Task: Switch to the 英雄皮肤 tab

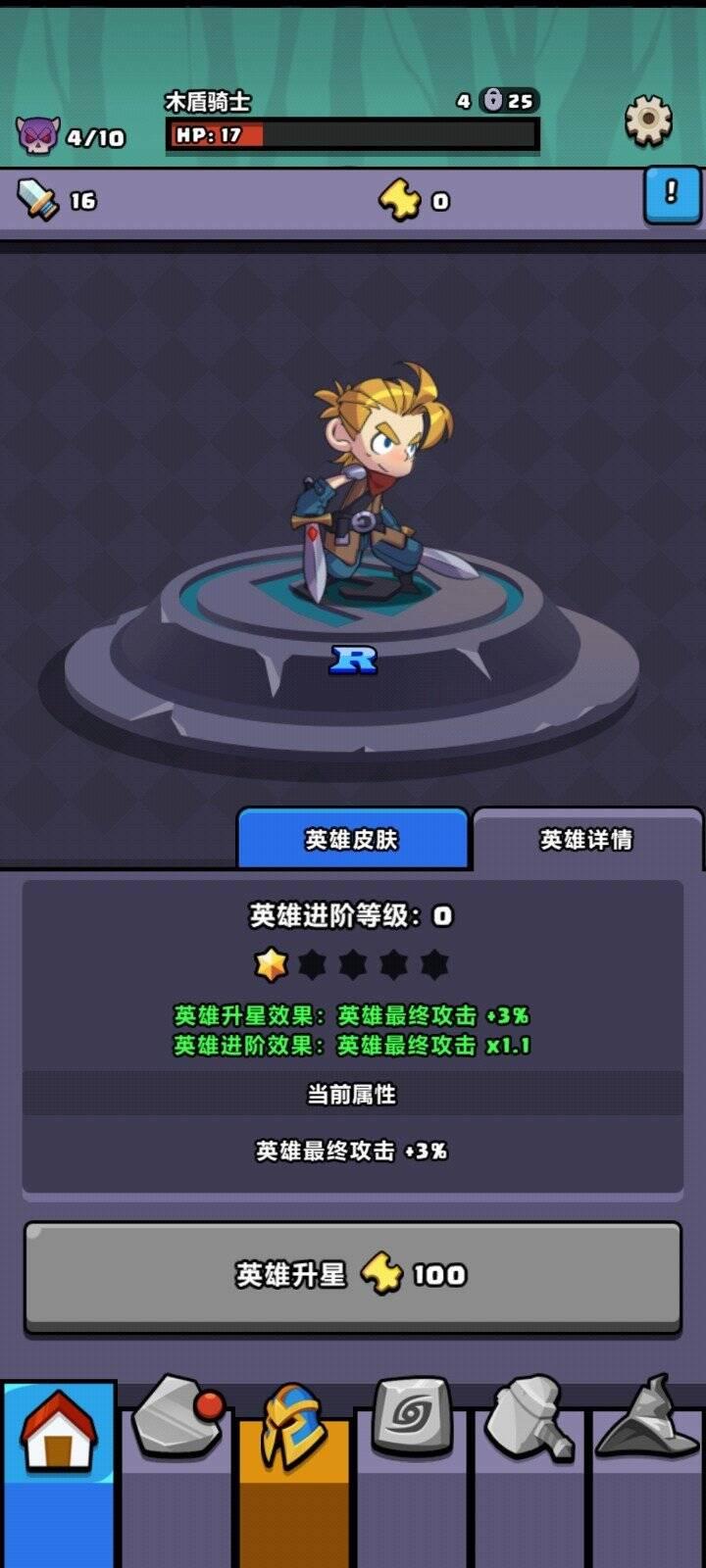Action: pyautogui.click(x=352, y=840)
